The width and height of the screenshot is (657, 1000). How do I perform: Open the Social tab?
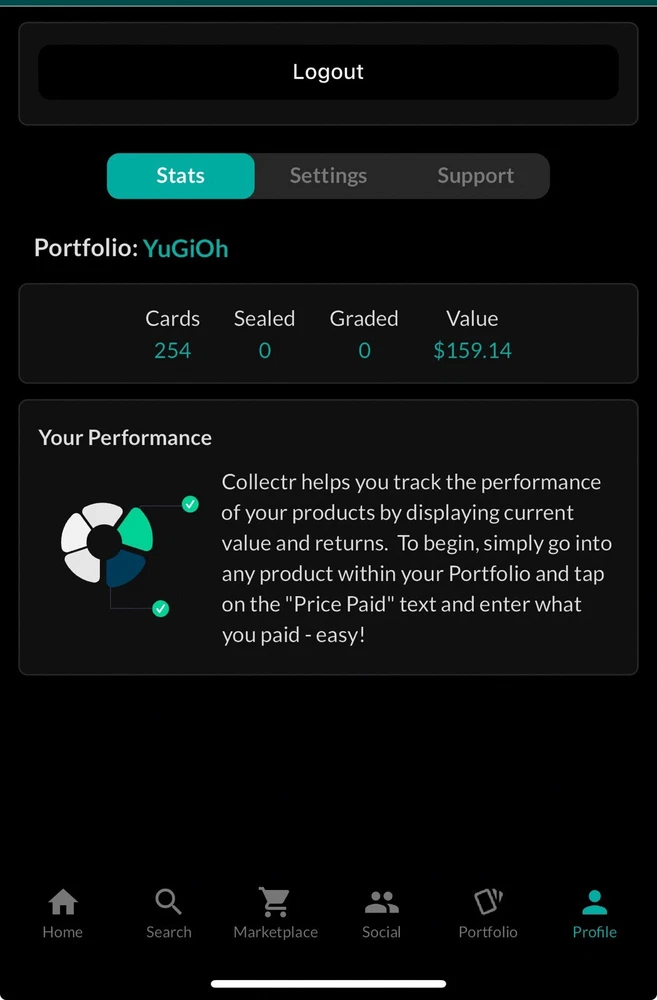tap(381, 914)
